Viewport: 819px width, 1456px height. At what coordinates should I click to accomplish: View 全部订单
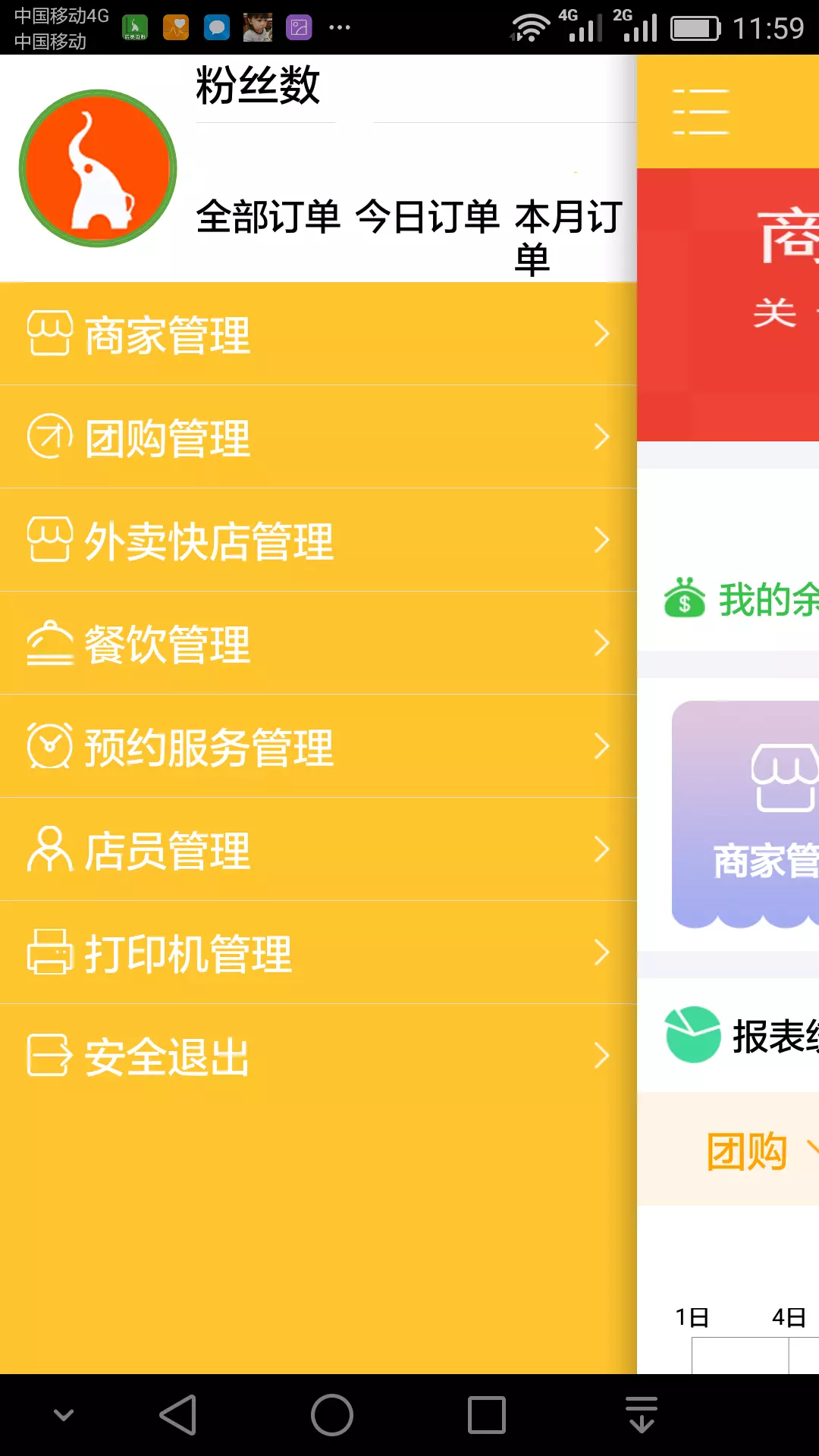point(268,217)
